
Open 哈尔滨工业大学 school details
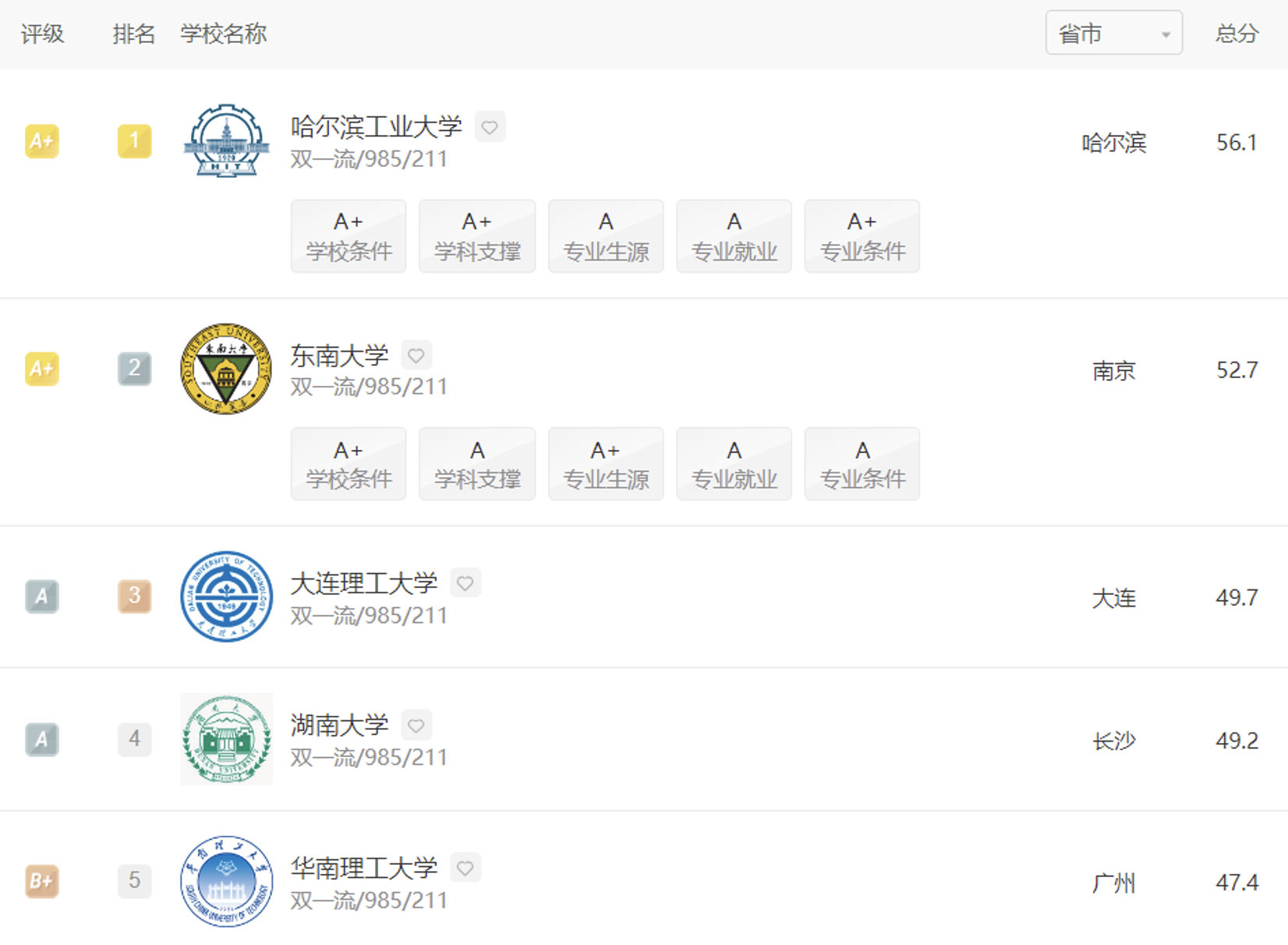tap(376, 126)
